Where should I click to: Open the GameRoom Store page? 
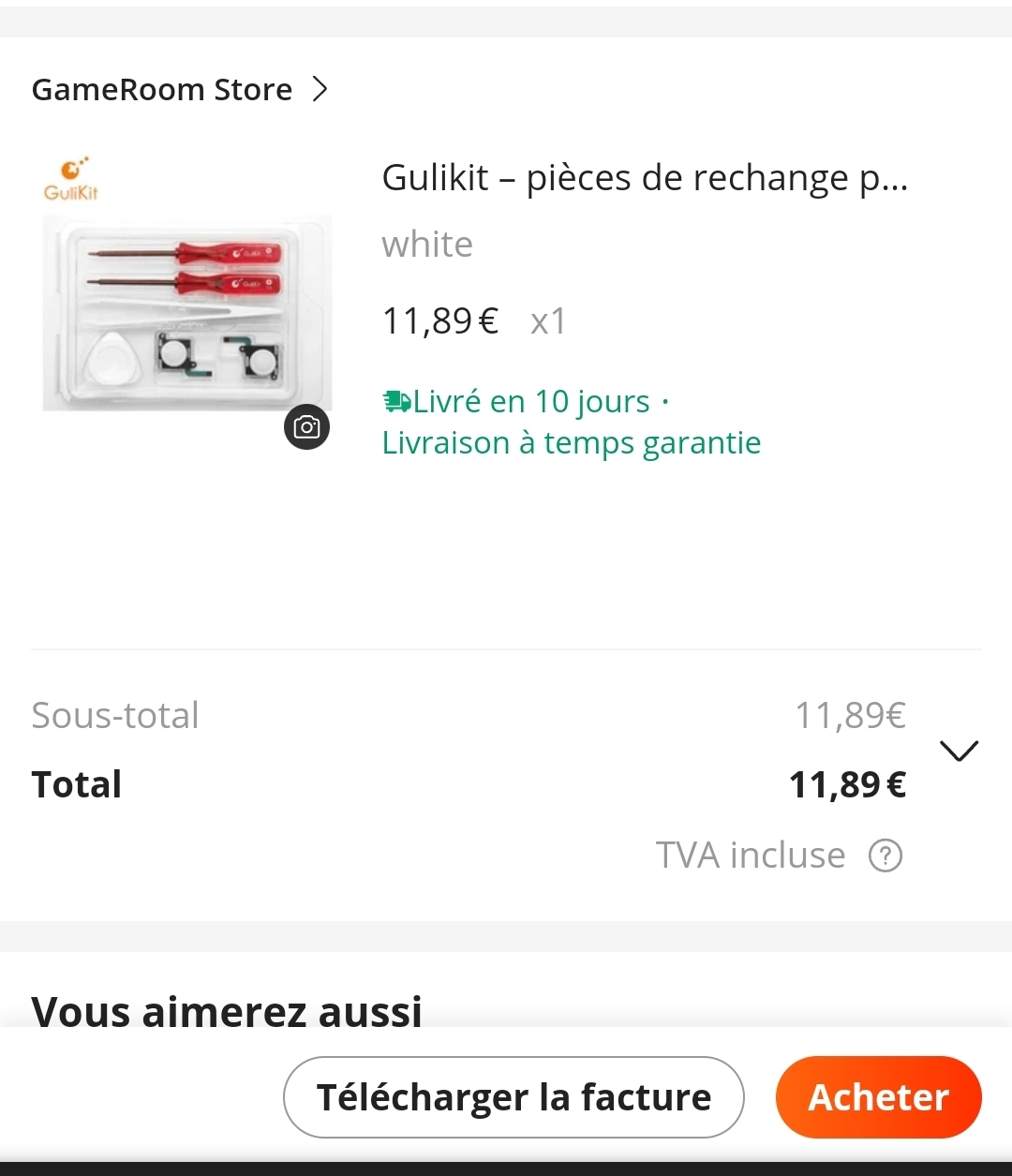click(x=178, y=90)
